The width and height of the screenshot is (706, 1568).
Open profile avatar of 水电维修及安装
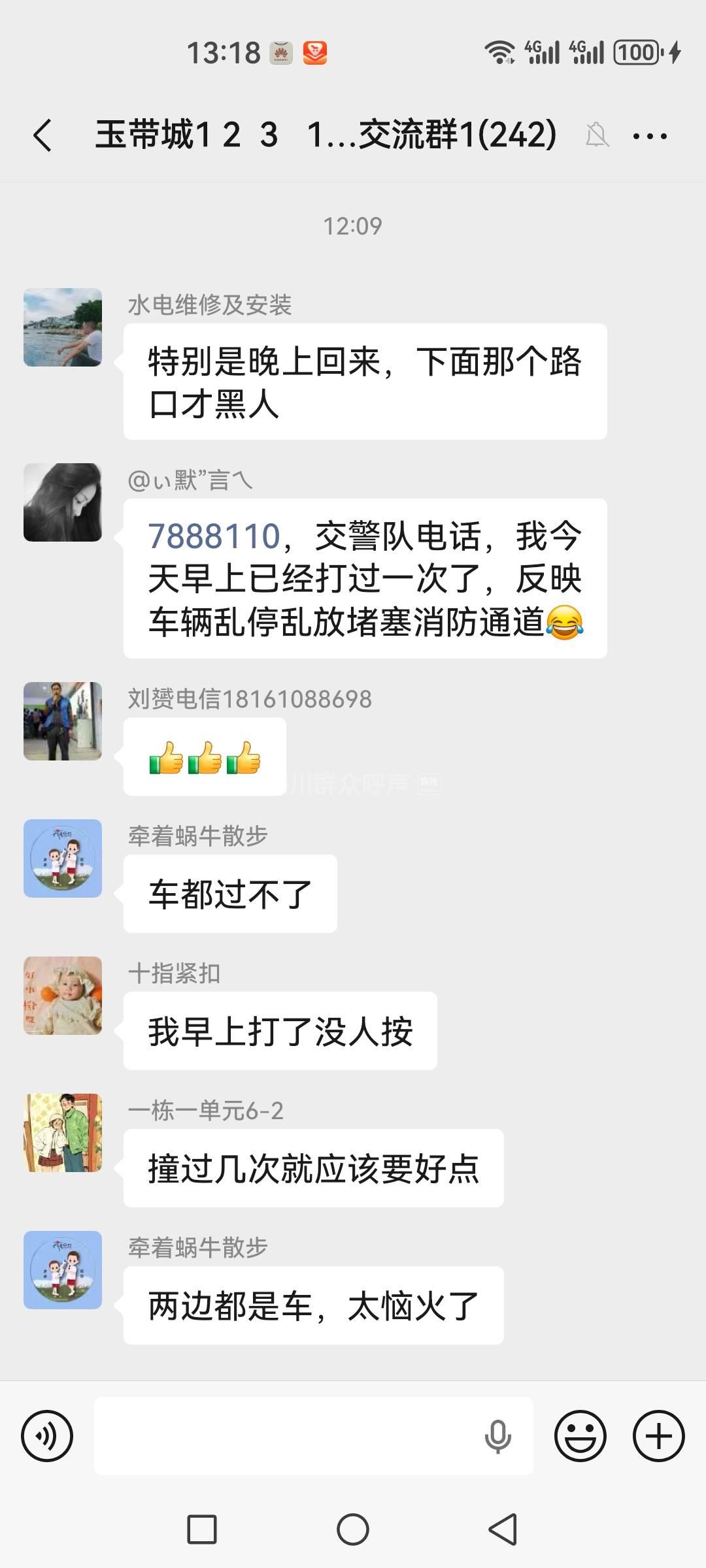pos(63,327)
